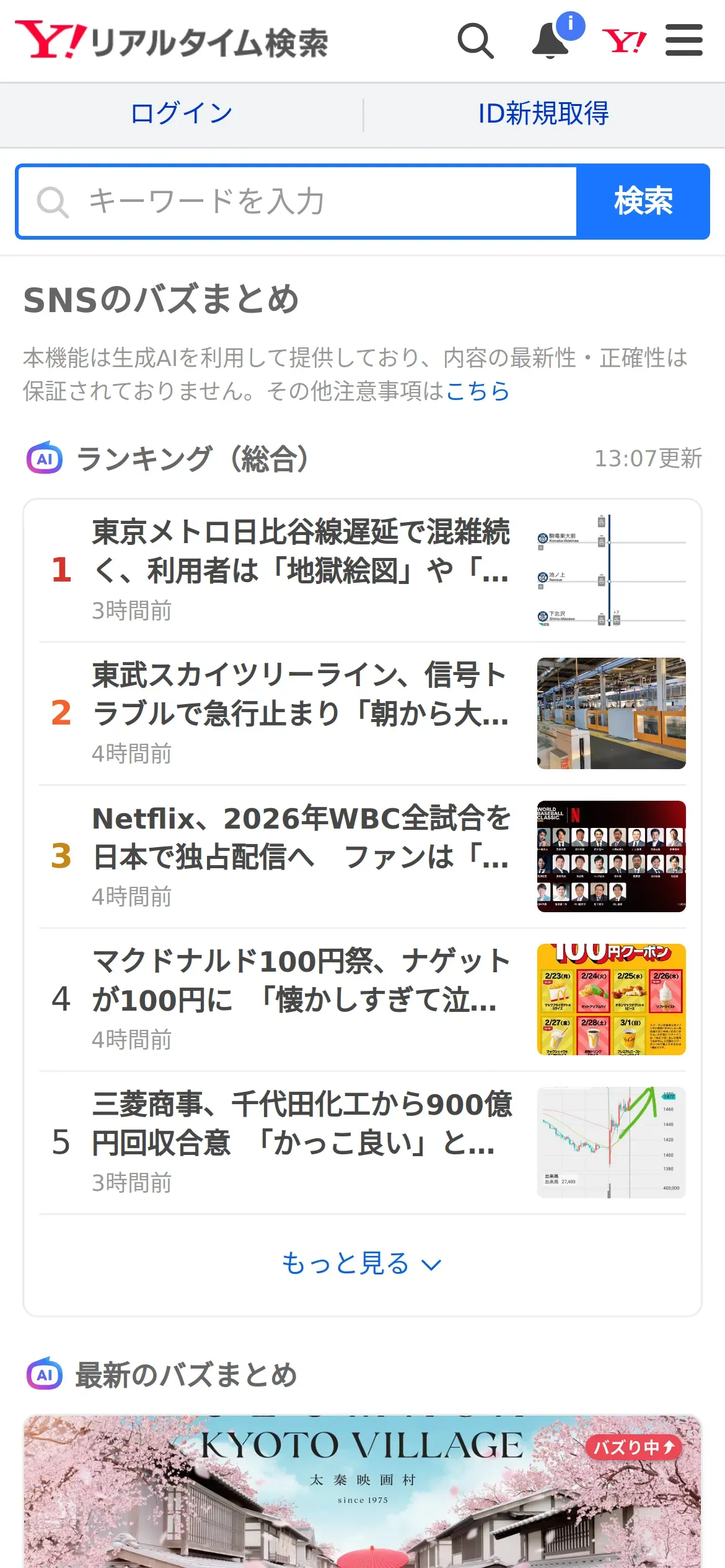
Task: Open the notifications bell
Action: (551, 41)
